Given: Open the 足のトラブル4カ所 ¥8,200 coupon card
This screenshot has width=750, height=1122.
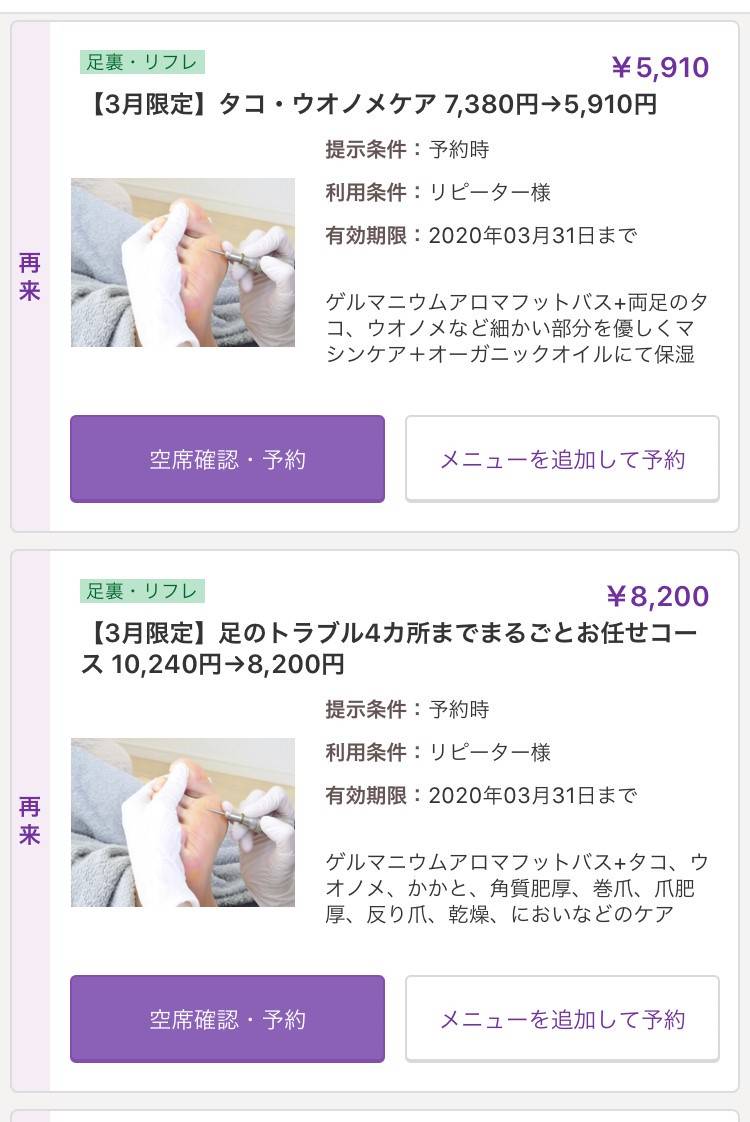Looking at the screenshot, I should pos(390,648).
